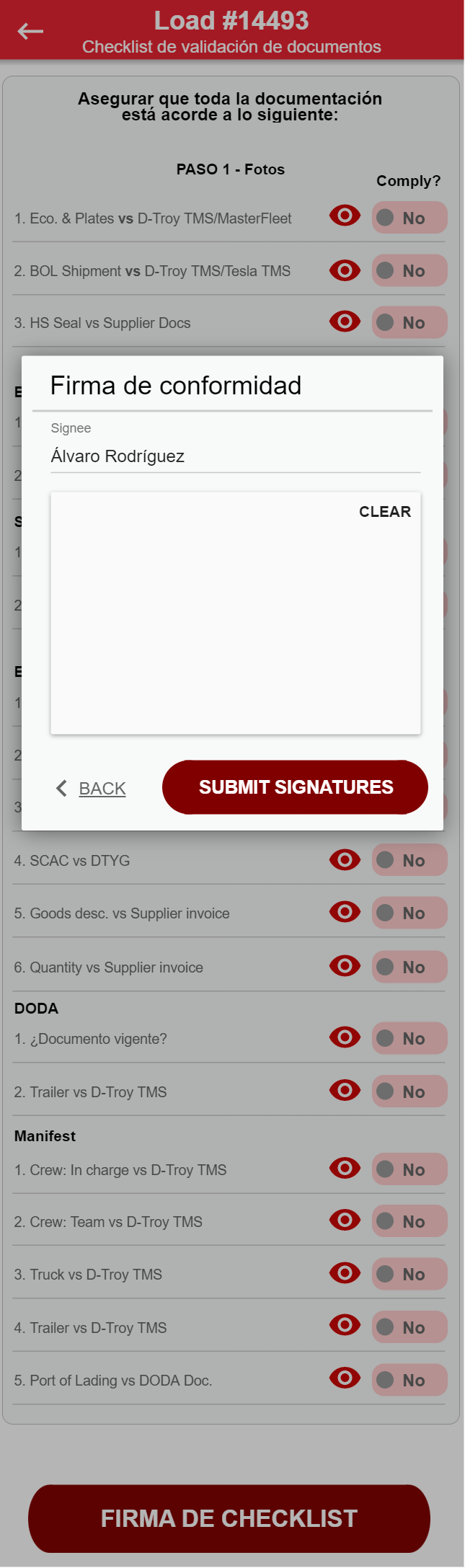The width and height of the screenshot is (465, 1568).
Task: View BOL Shipment photo with eye icon
Action: (345, 270)
